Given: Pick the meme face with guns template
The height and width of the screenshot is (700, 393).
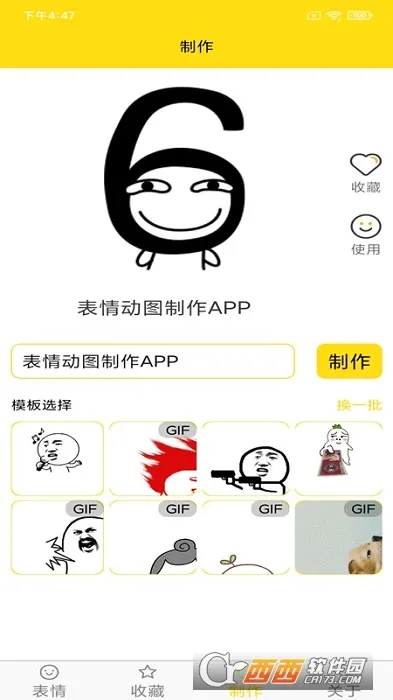Looking at the screenshot, I should [x=246, y=458].
